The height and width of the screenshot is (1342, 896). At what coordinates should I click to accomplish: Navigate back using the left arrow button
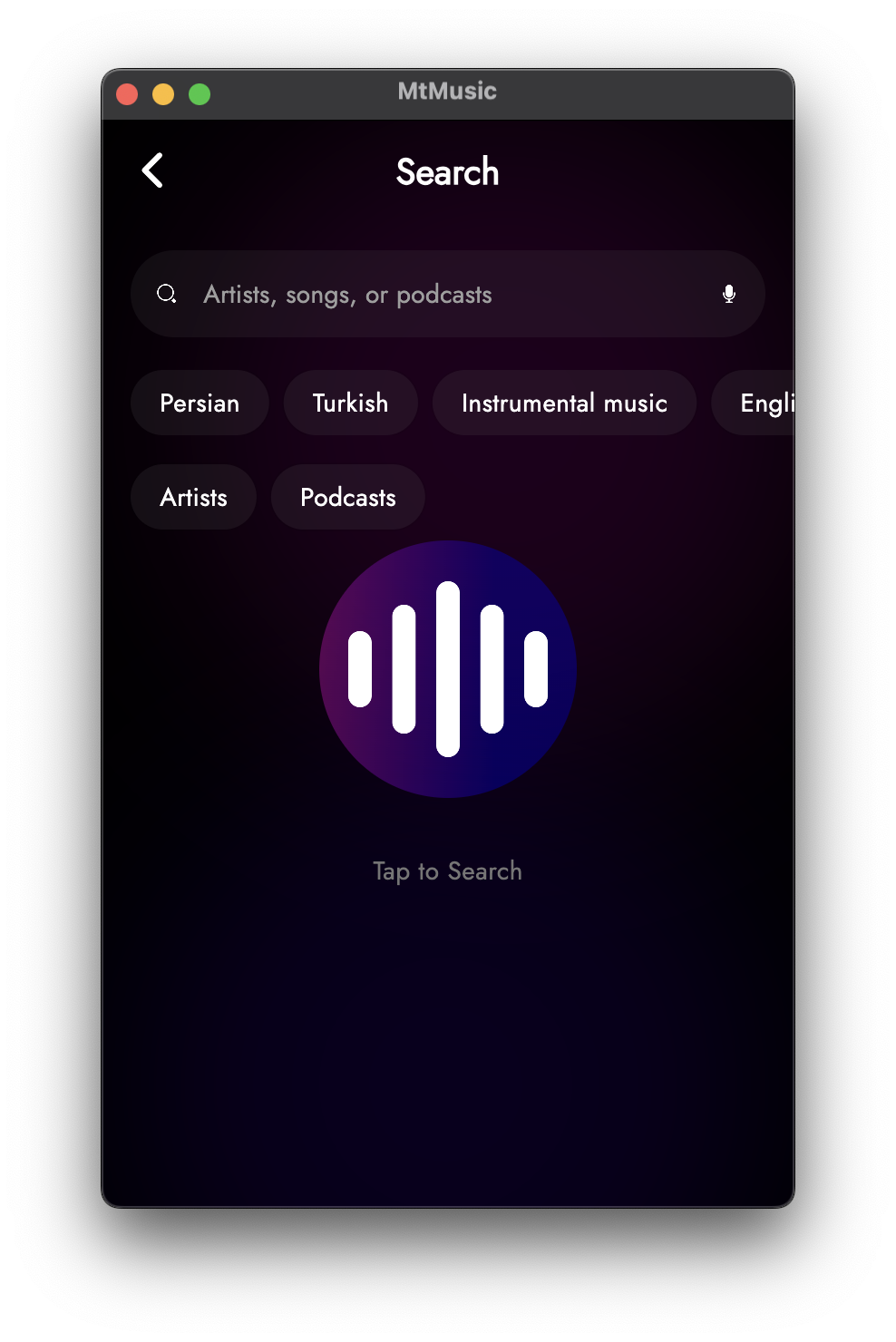tap(151, 170)
